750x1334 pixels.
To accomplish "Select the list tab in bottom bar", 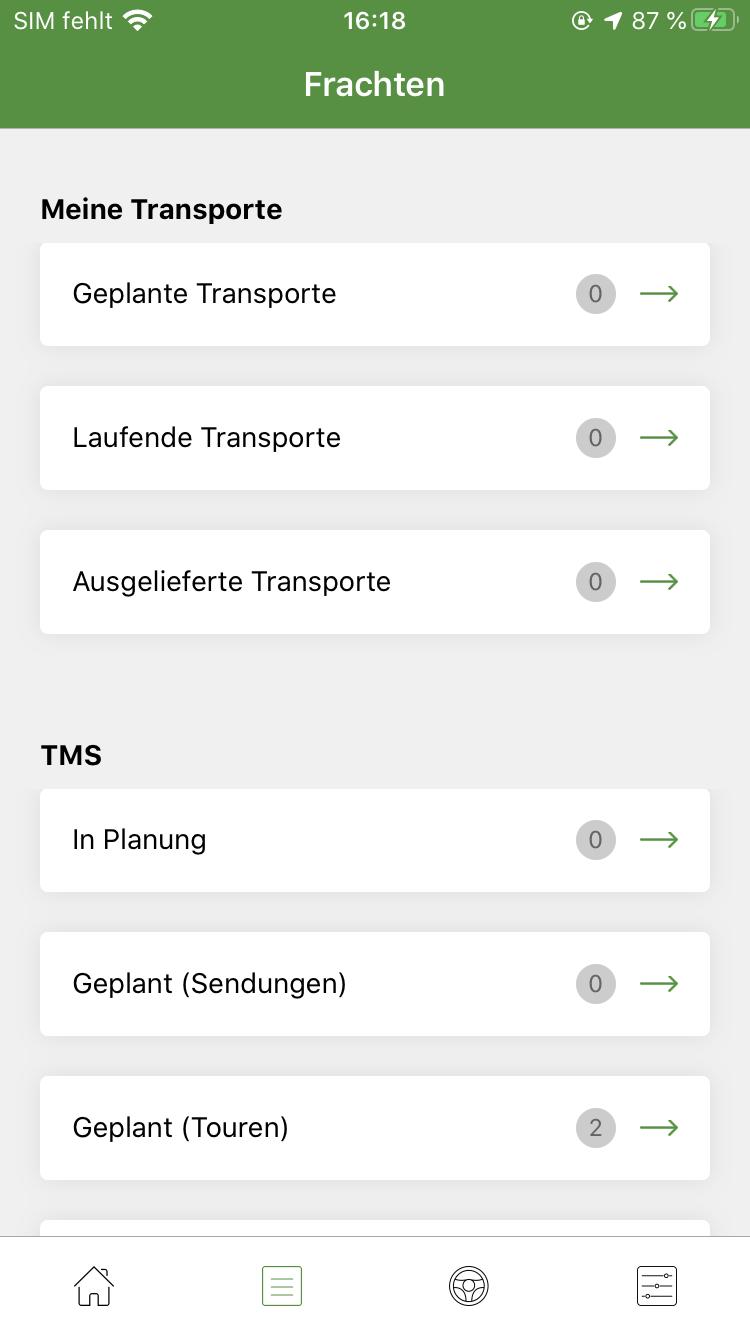I will point(282,1286).
